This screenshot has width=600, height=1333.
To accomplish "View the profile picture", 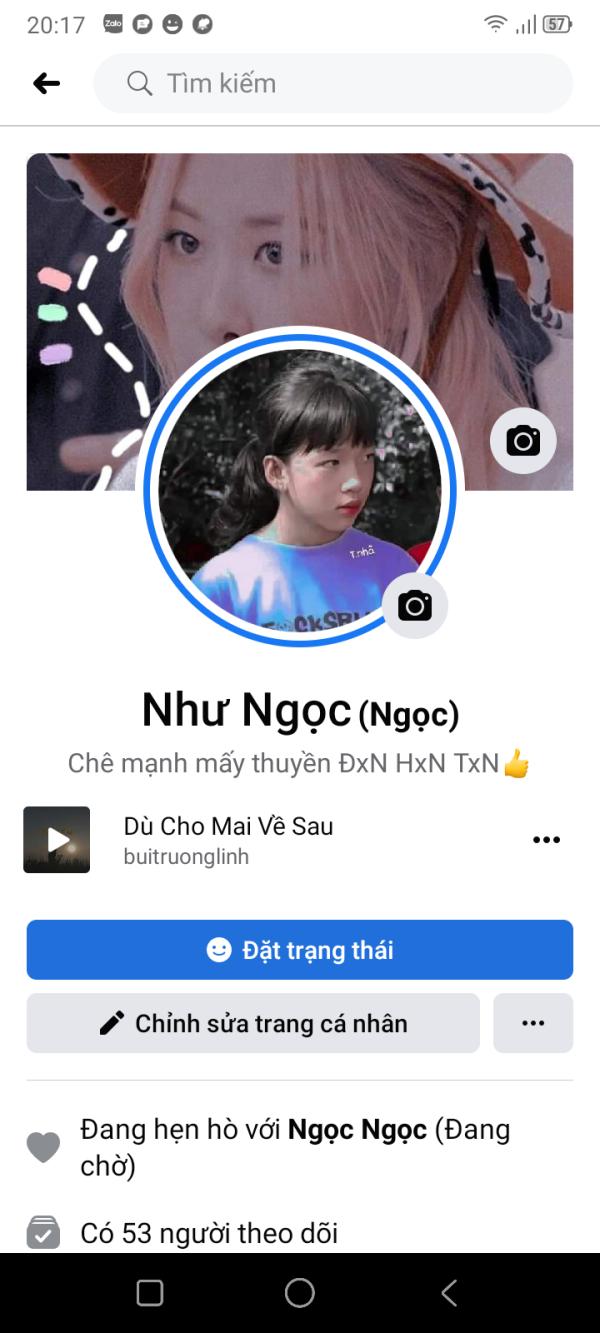I will 298,485.
